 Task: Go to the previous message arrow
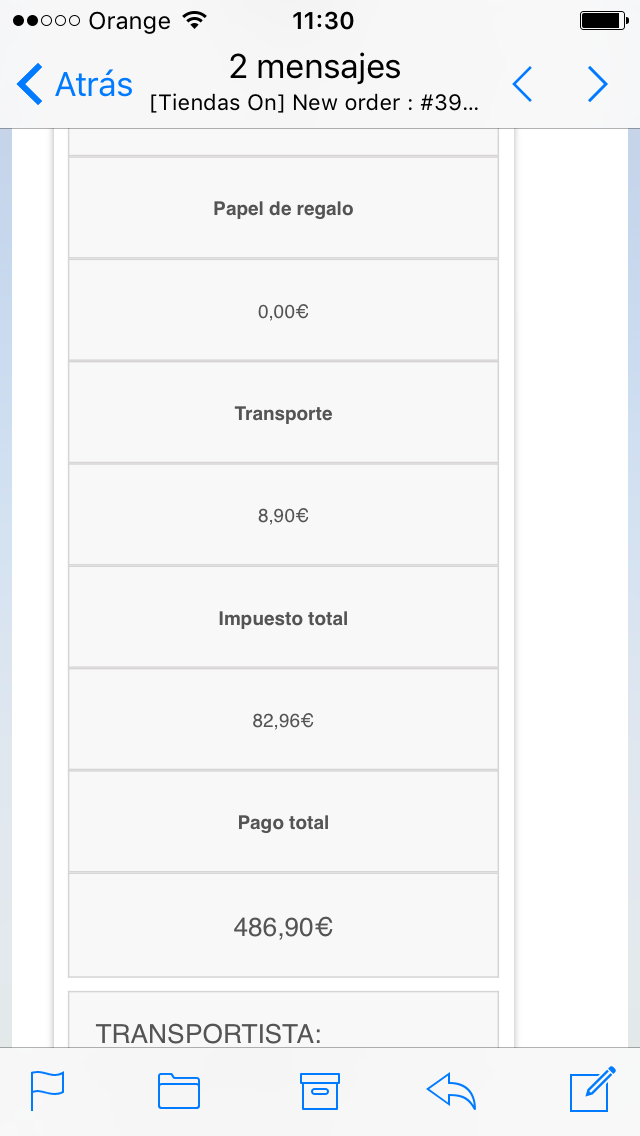[x=522, y=85]
